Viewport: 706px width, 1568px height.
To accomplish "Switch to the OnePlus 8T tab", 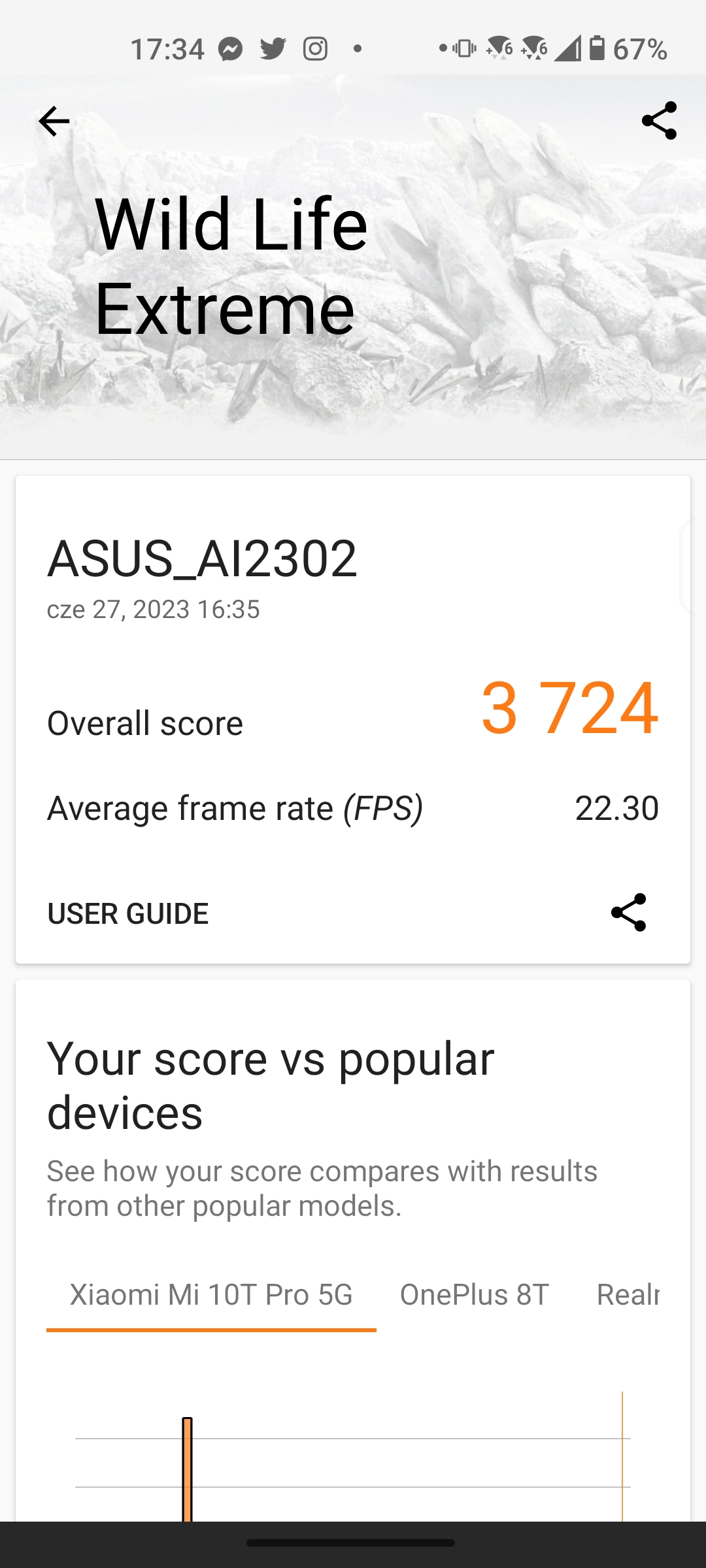I will click(474, 1295).
